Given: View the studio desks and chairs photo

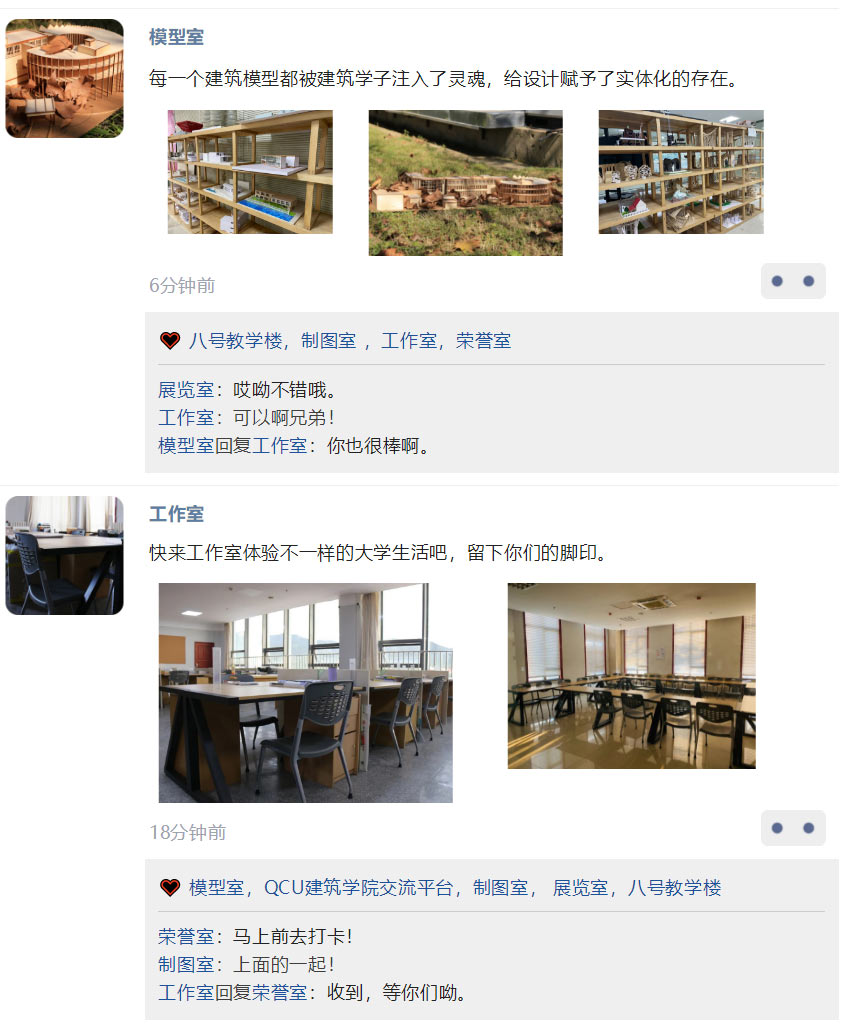Looking at the screenshot, I should [x=305, y=693].
